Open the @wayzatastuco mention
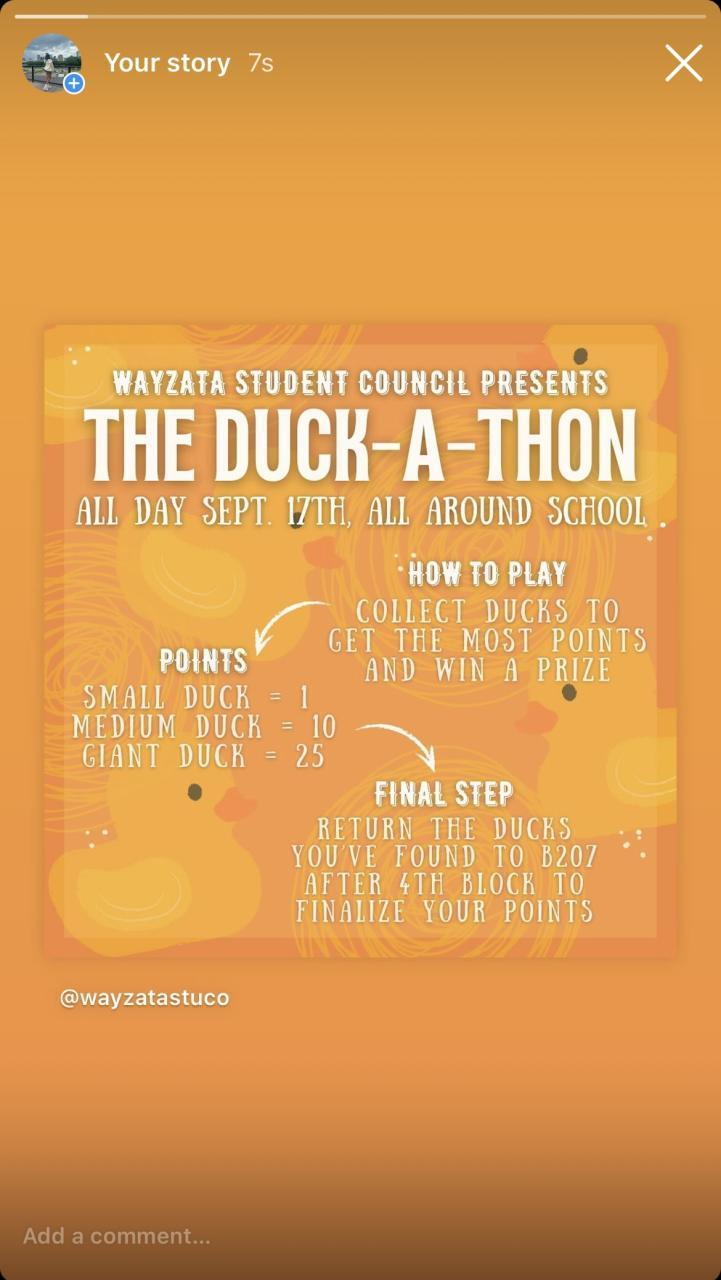Viewport: 721px width, 1280px height. [145, 998]
